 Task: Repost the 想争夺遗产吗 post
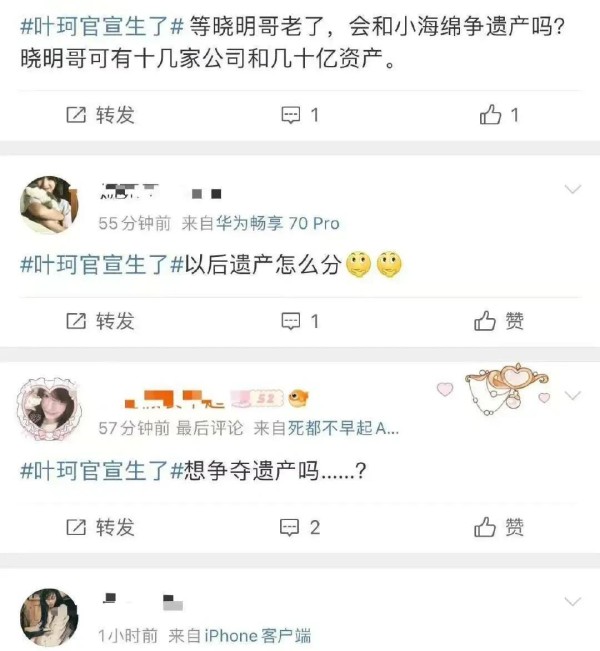point(100,526)
